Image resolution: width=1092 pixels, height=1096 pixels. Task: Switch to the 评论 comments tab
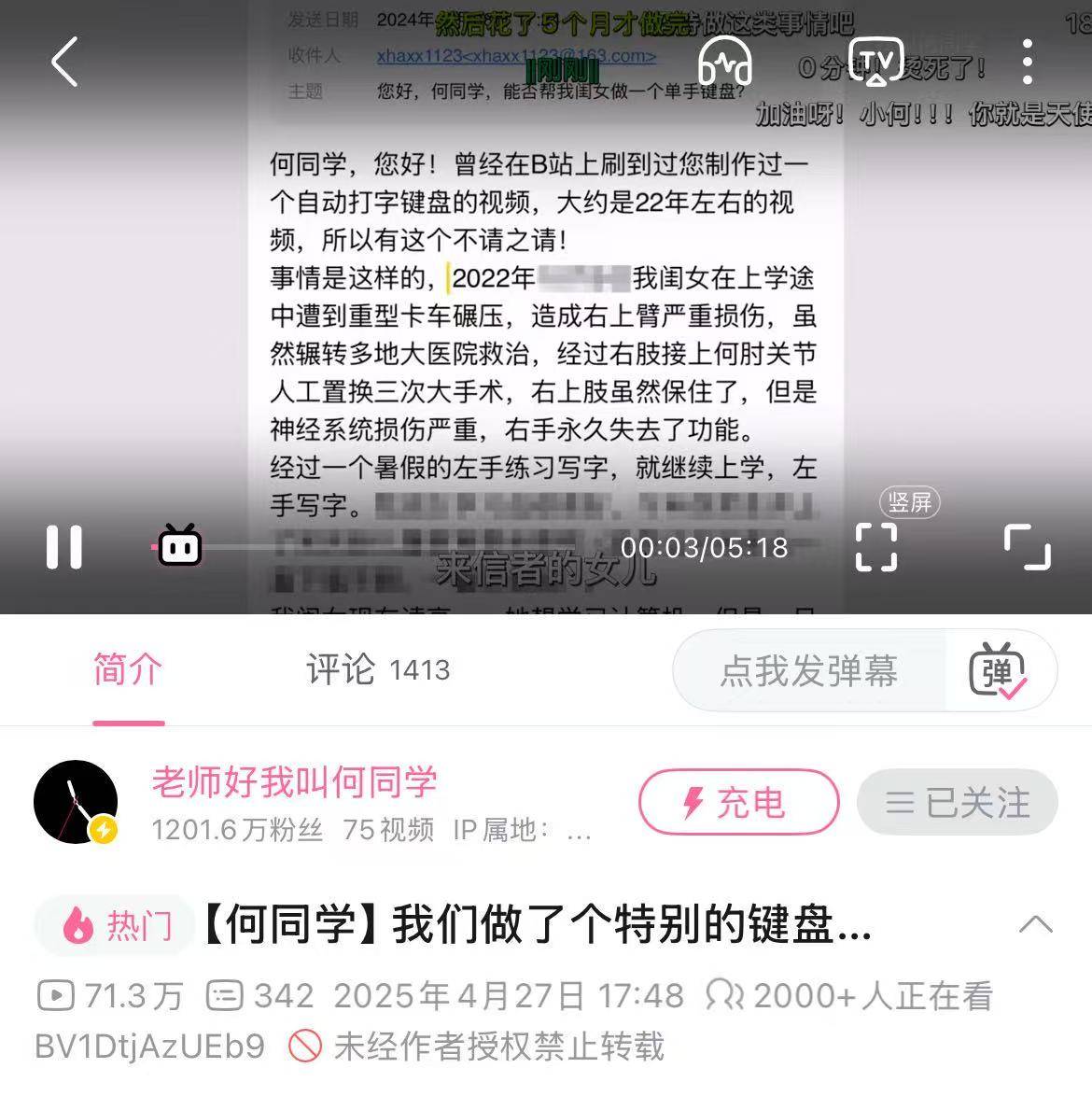pos(377,670)
